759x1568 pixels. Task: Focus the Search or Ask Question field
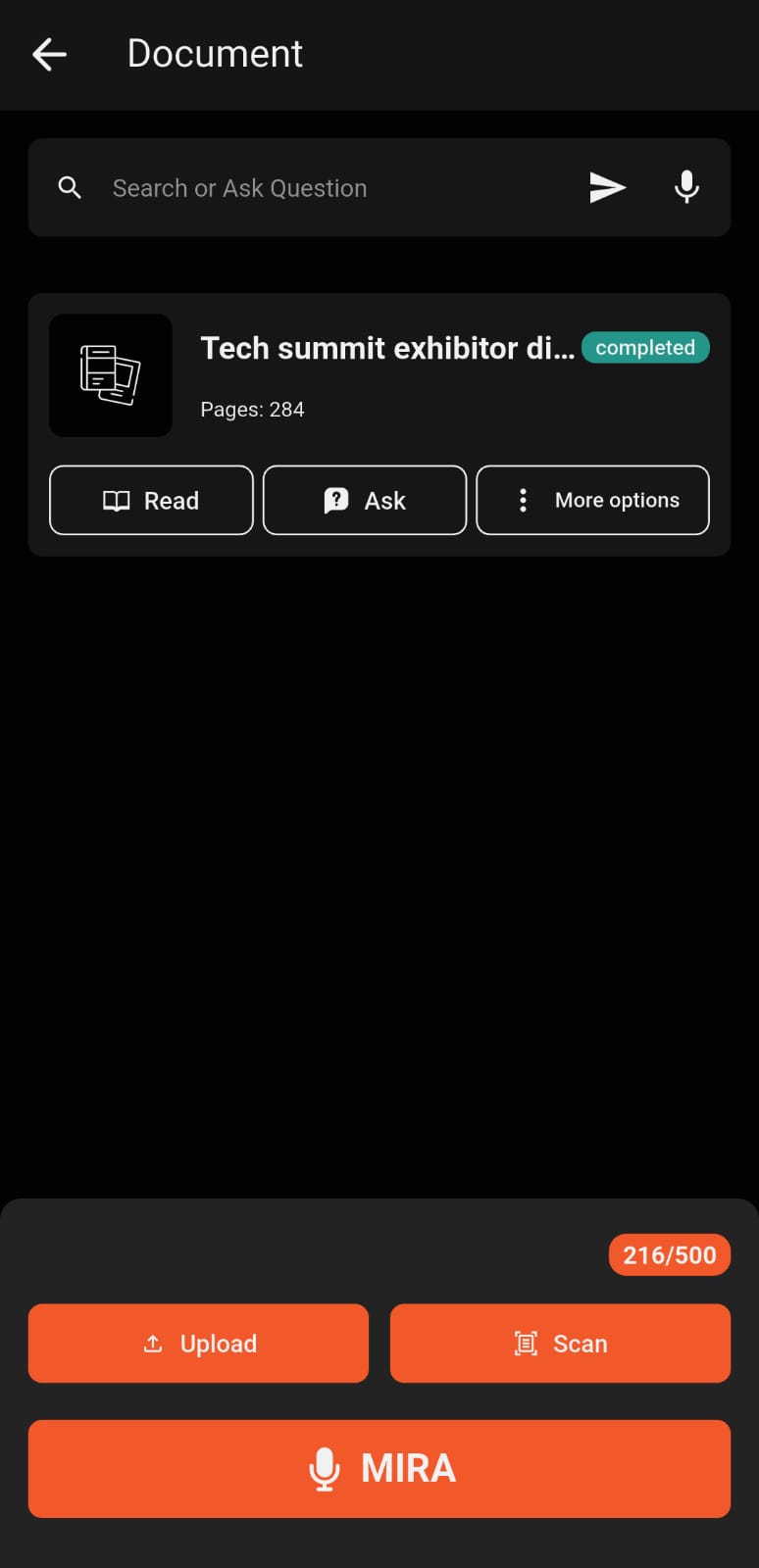333,188
